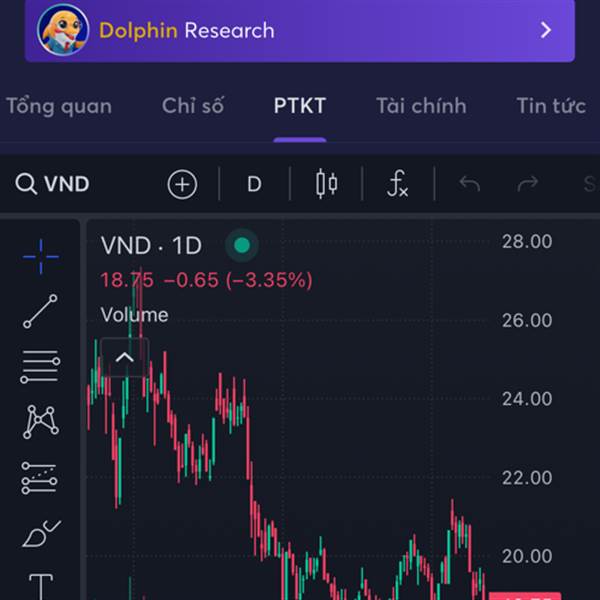Pick the XABCD pattern drawing tool
Image resolution: width=600 pixels, height=600 pixels.
pos(41,422)
